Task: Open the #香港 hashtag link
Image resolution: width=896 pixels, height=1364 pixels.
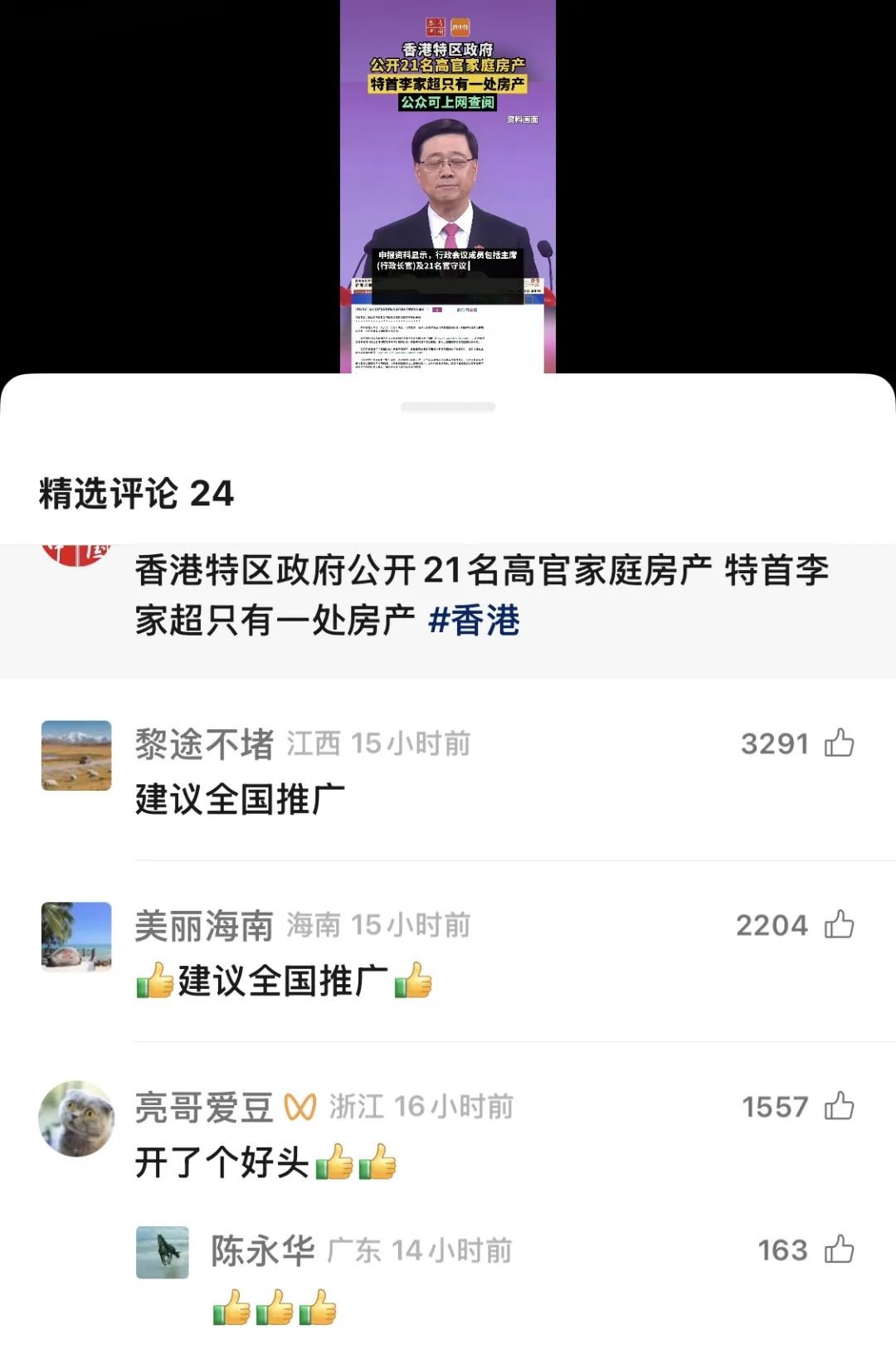Action: [474, 621]
